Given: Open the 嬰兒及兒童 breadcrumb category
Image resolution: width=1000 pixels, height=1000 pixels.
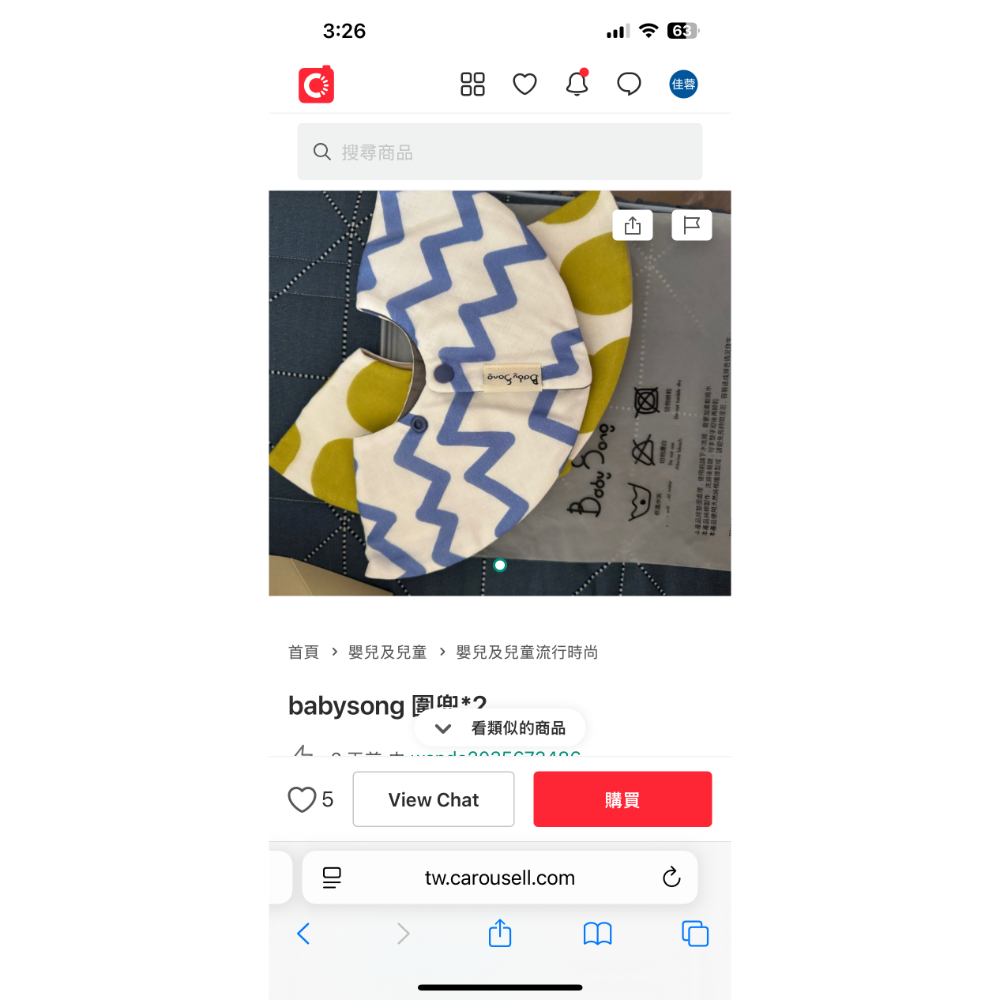Looking at the screenshot, I should [387, 652].
